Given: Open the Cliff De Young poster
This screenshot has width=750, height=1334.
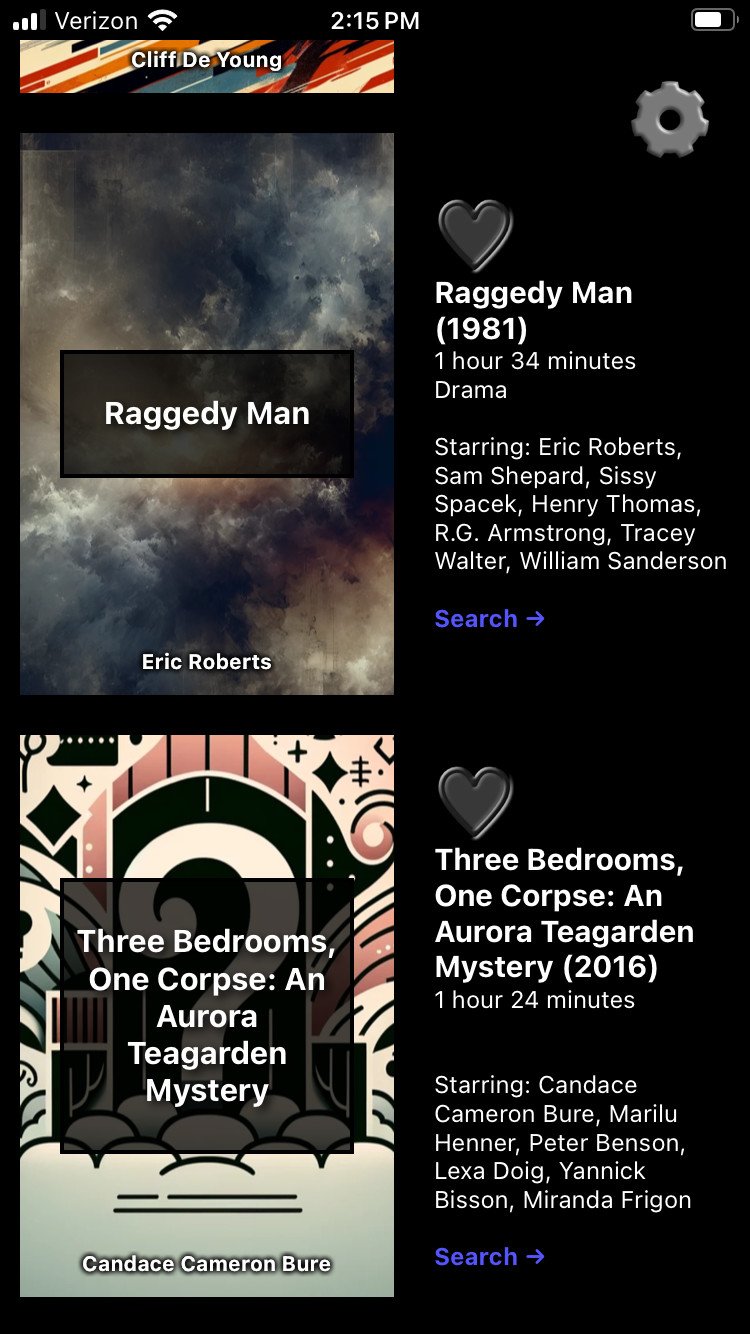Looking at the screenshot, I should point(207,66).
